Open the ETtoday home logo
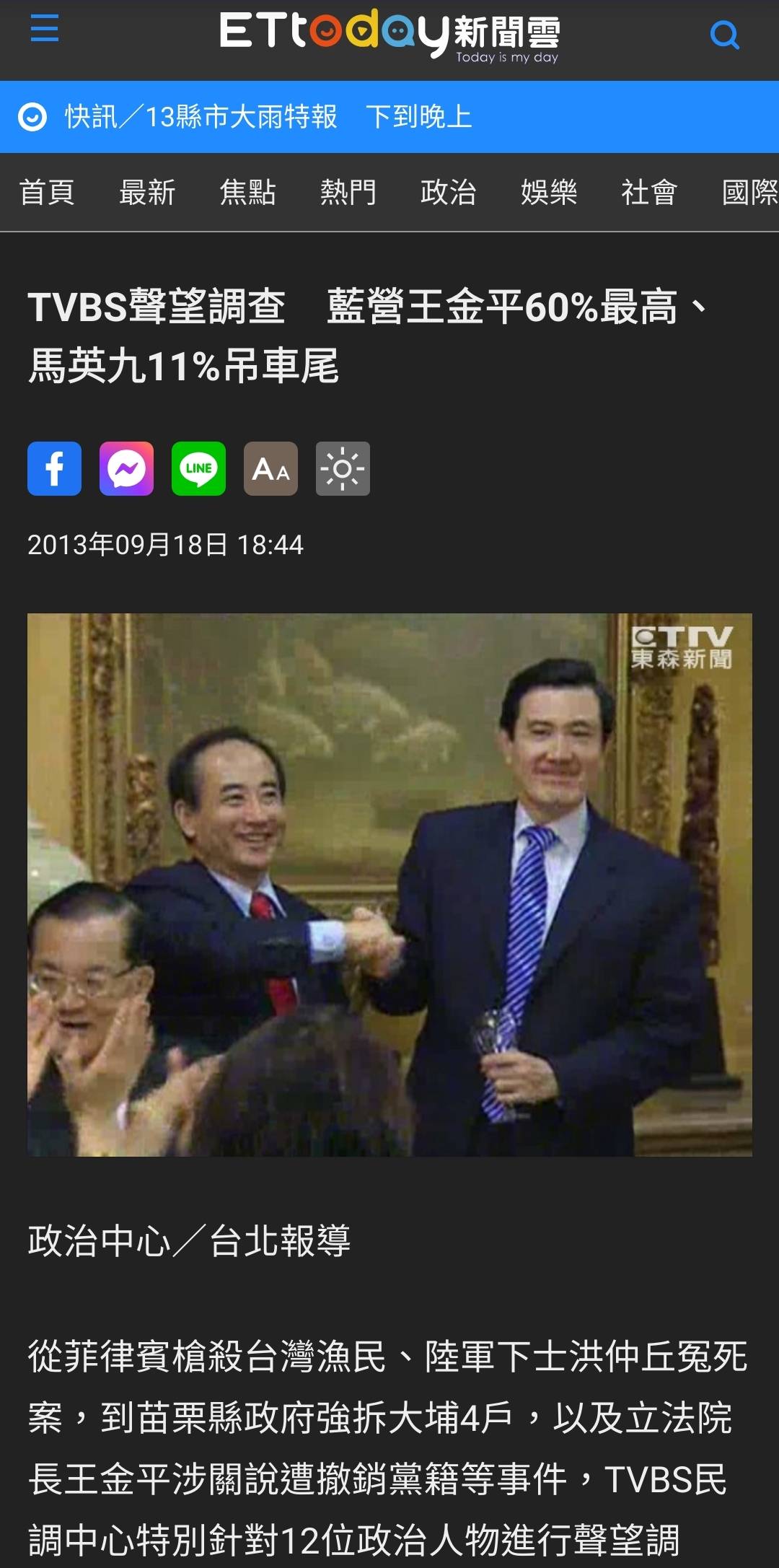This screenshot has width=779, height=1568. tap(389, 35)
